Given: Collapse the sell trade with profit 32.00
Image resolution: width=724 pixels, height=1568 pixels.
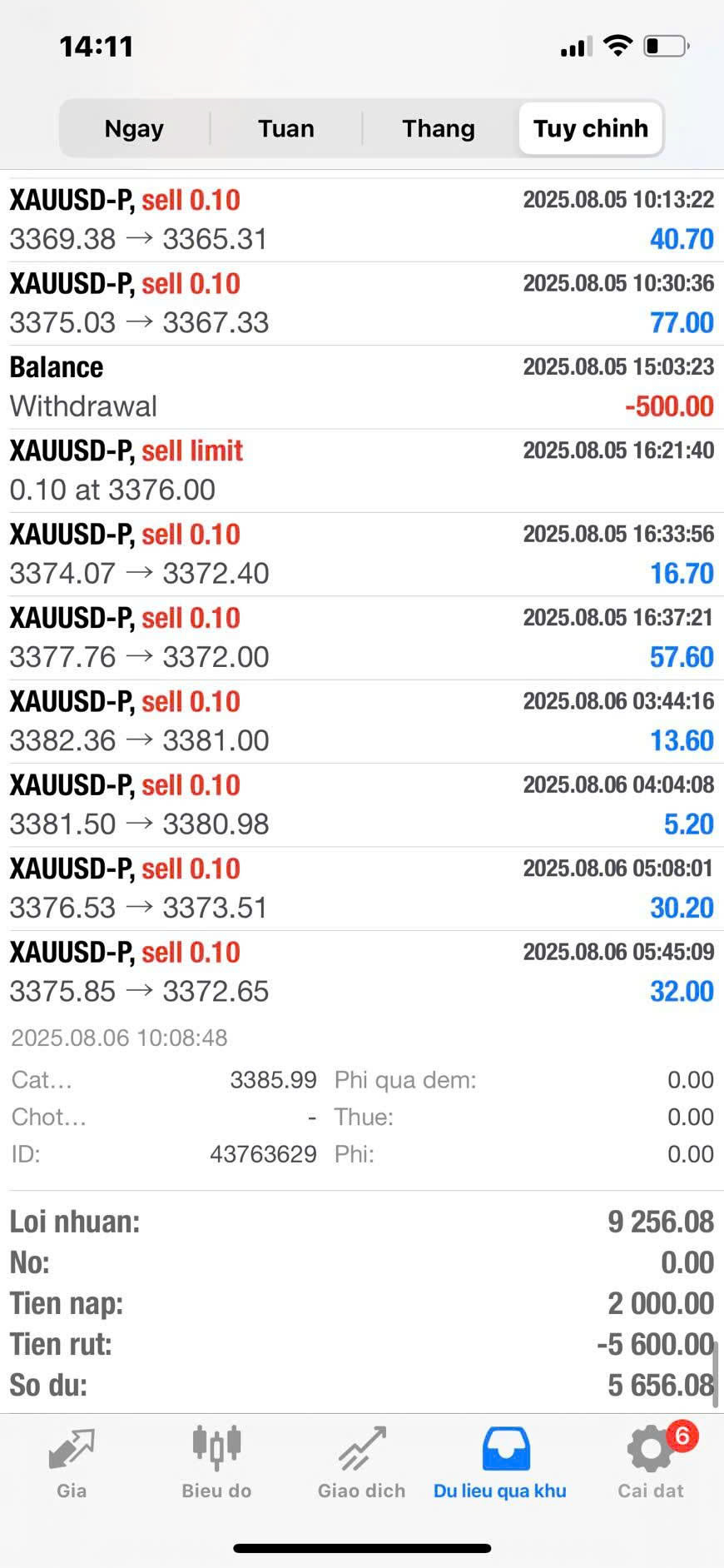Looking at the screenshot, I should point(362,973).
